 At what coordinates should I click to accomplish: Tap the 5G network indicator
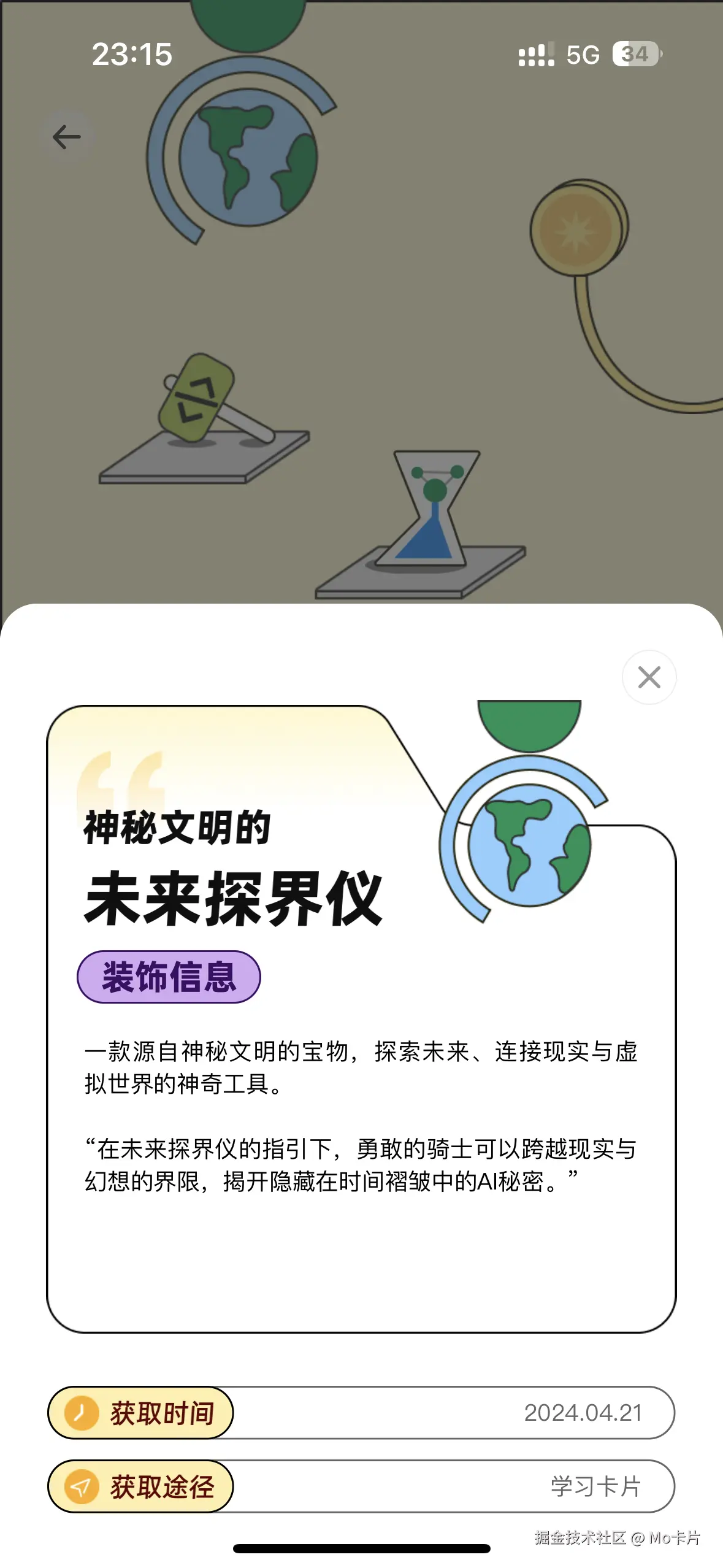(584, 55)
